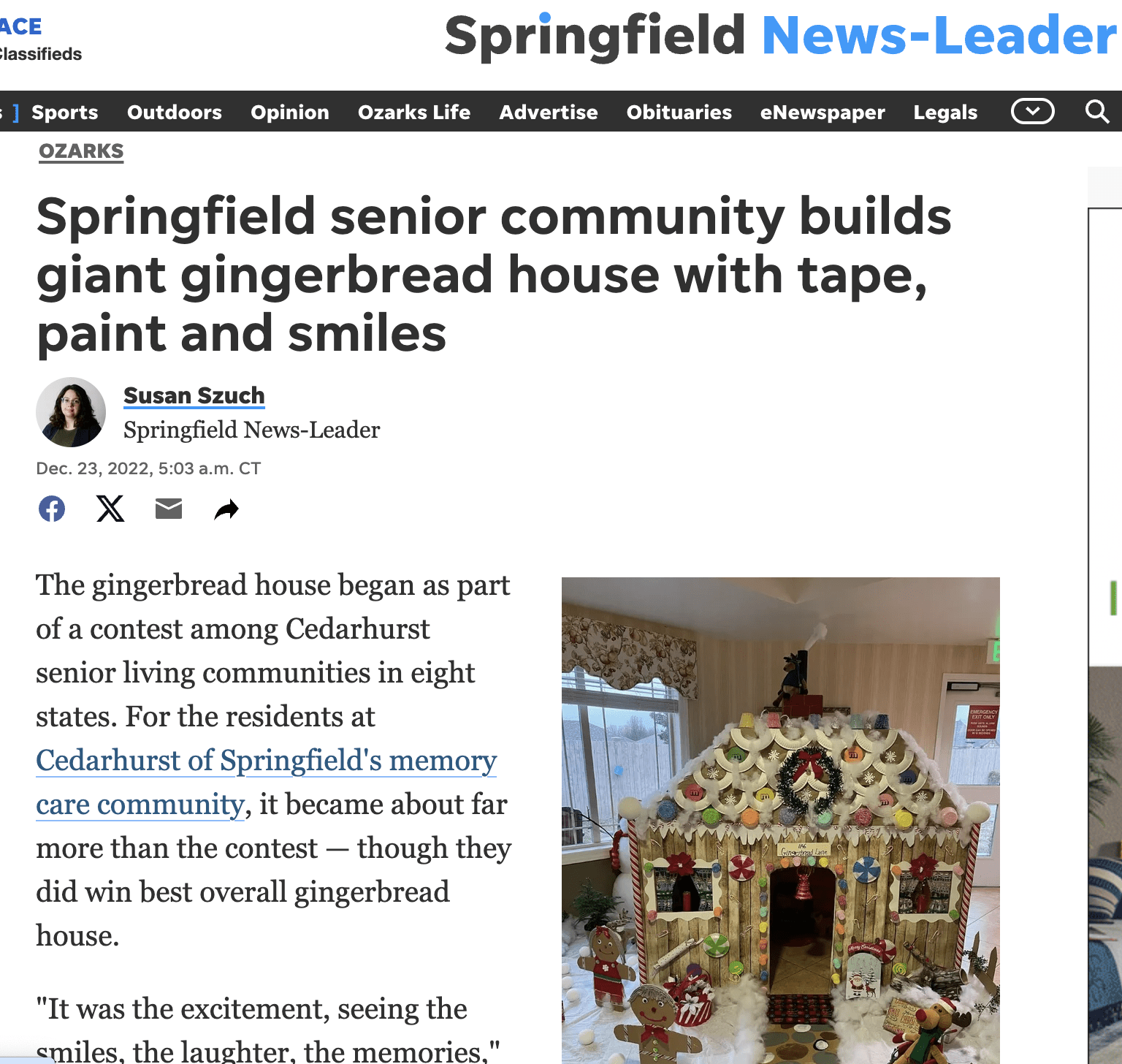The image size is (1122, 1064).
Task: Open the share arrow options
Action: point(226,509)
